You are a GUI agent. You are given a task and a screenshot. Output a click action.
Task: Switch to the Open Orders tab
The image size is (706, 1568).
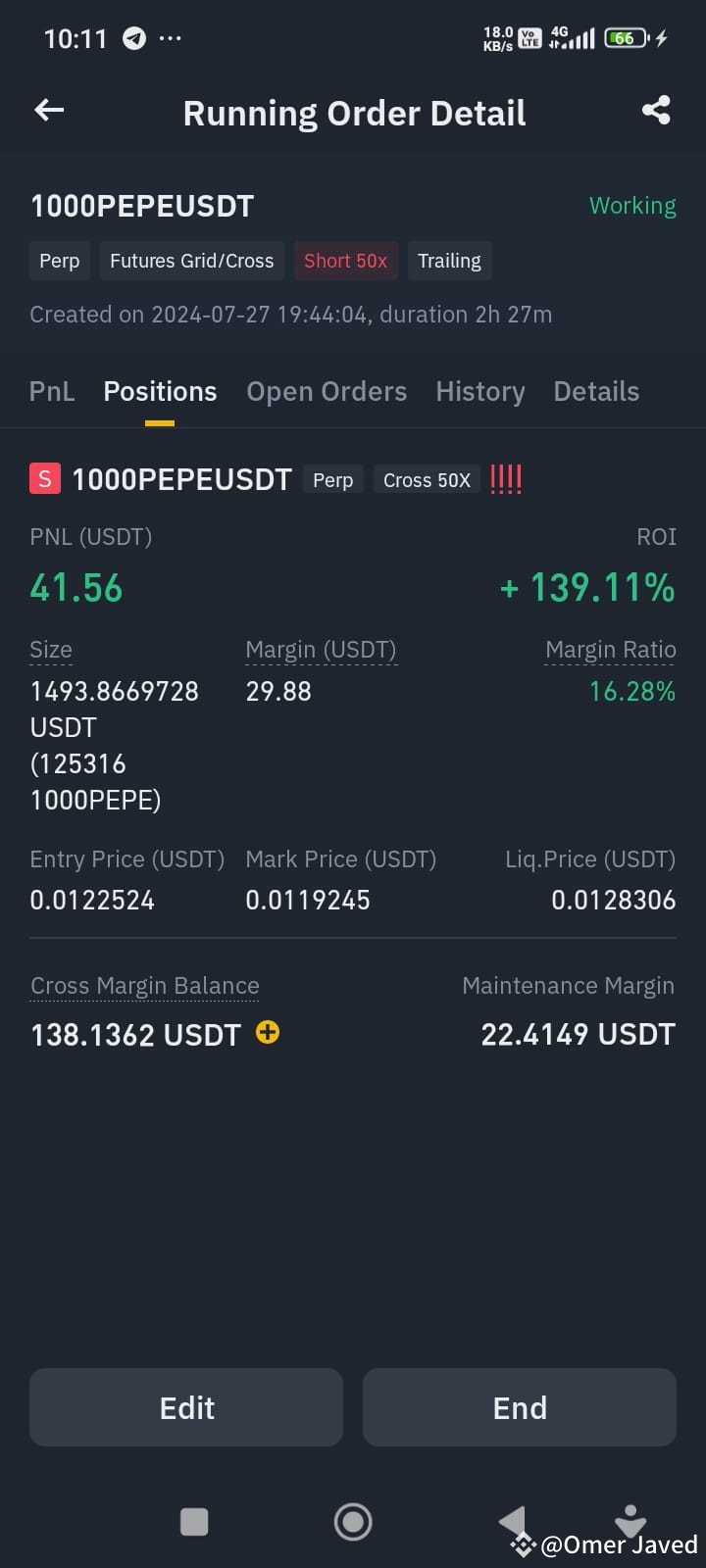[x=327, y=391]
